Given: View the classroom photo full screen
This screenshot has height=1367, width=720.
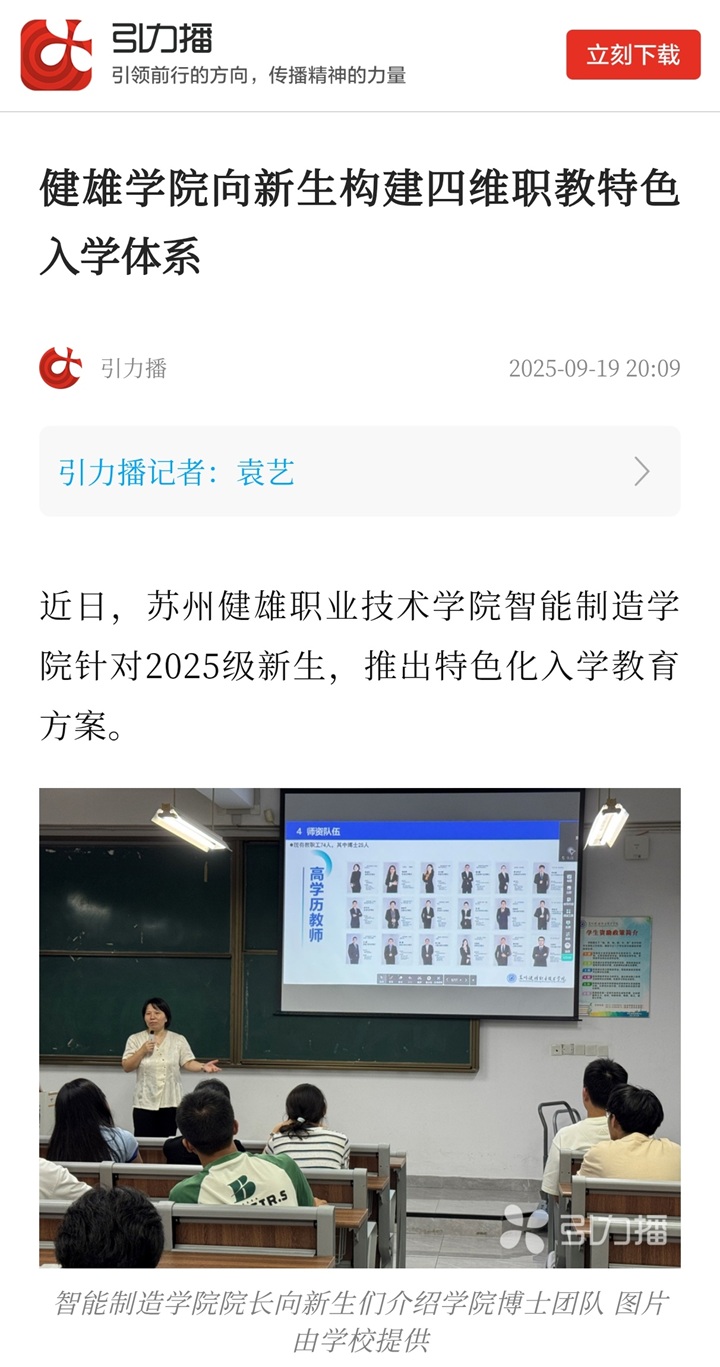Looking at the screenshot, I should 359,1027.
